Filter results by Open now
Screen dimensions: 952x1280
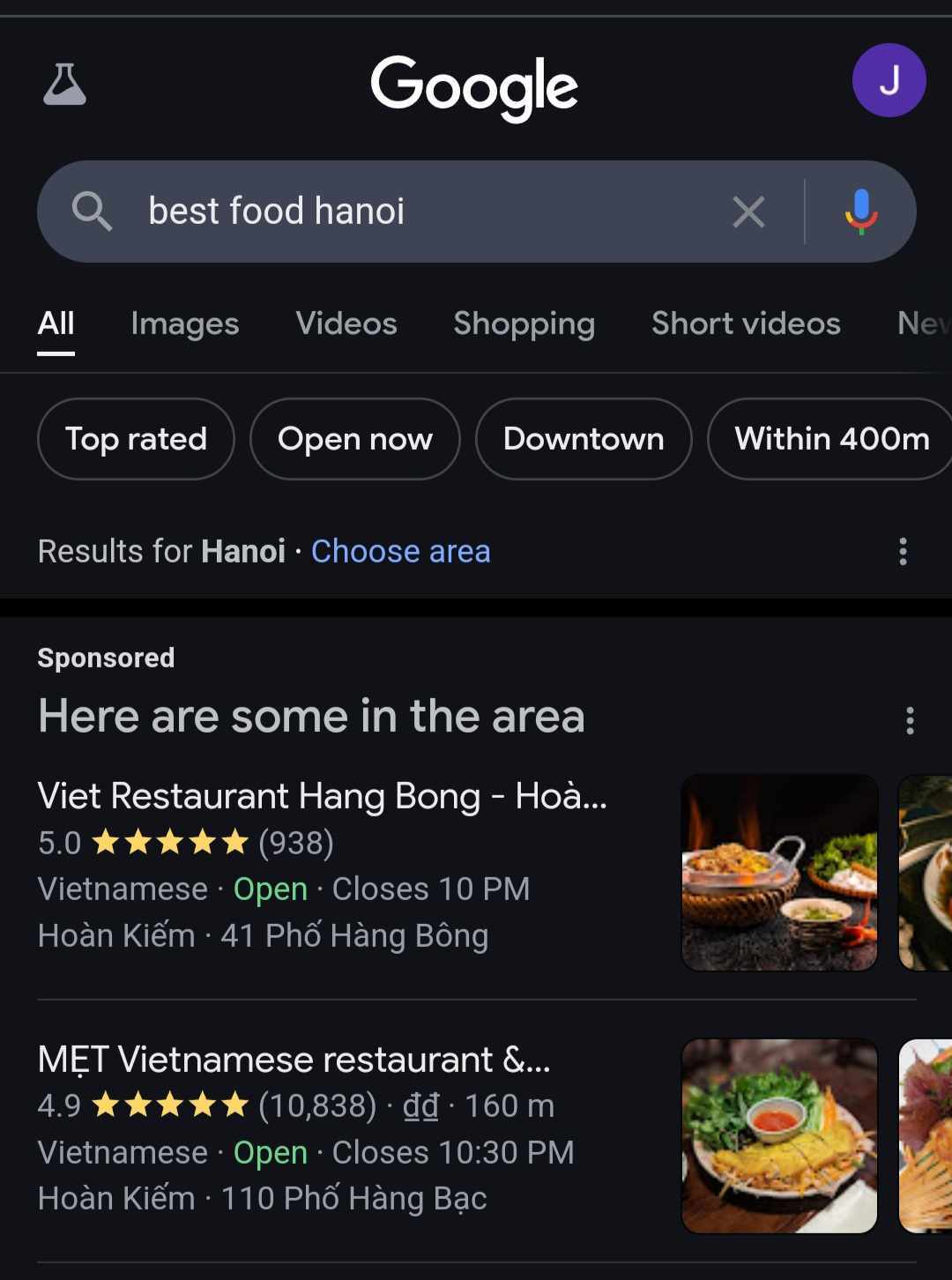[x=355, y=439]
